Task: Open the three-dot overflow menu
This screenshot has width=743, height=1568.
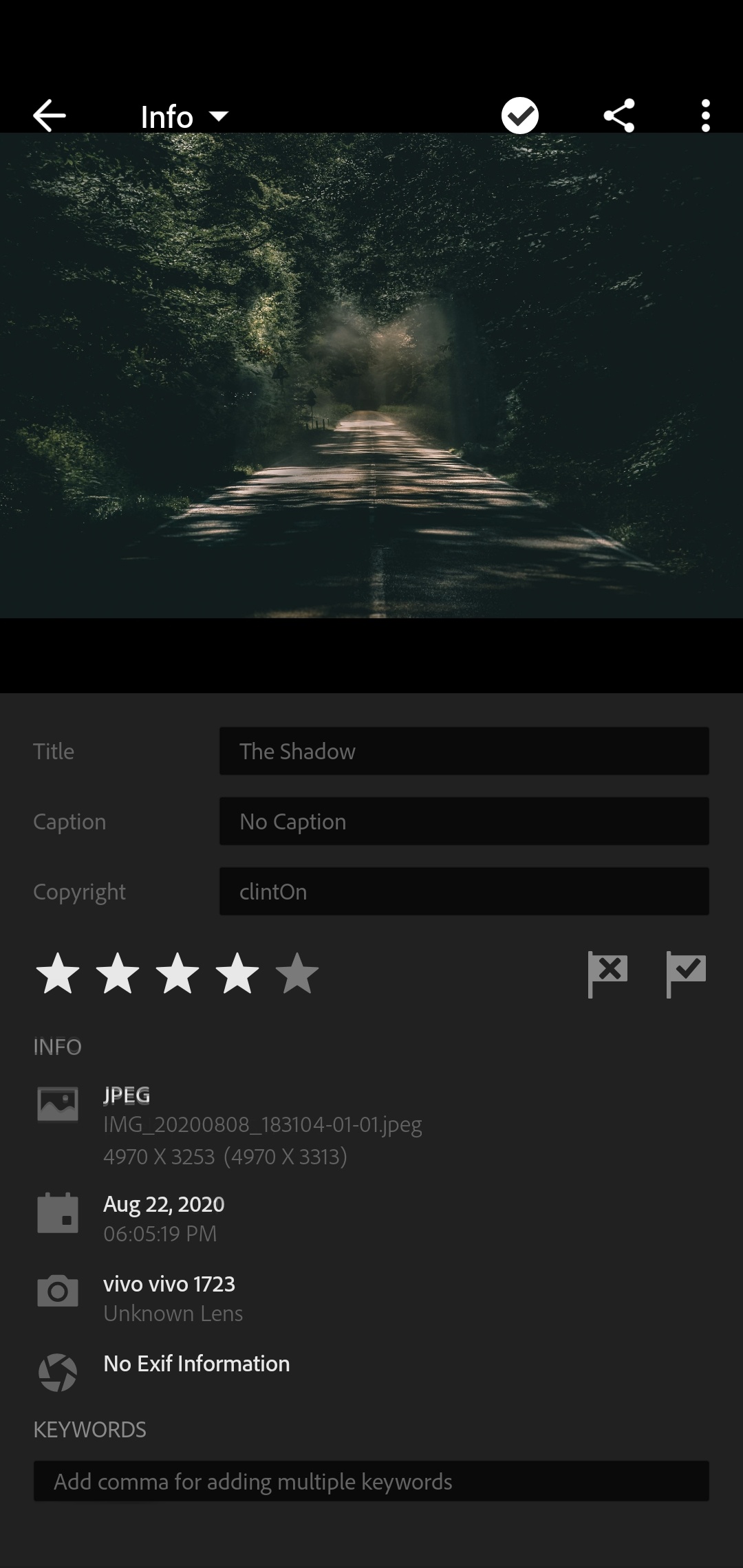Action: coord(705,116)
